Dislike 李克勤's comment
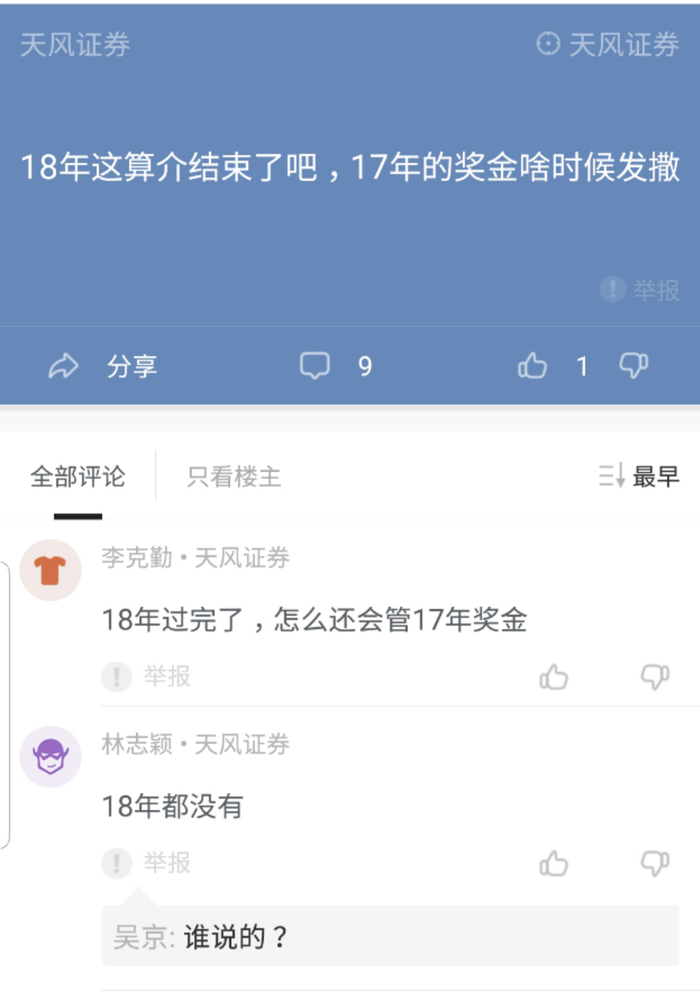The width and height of the screenshot is (700, 993). [655, 677]
